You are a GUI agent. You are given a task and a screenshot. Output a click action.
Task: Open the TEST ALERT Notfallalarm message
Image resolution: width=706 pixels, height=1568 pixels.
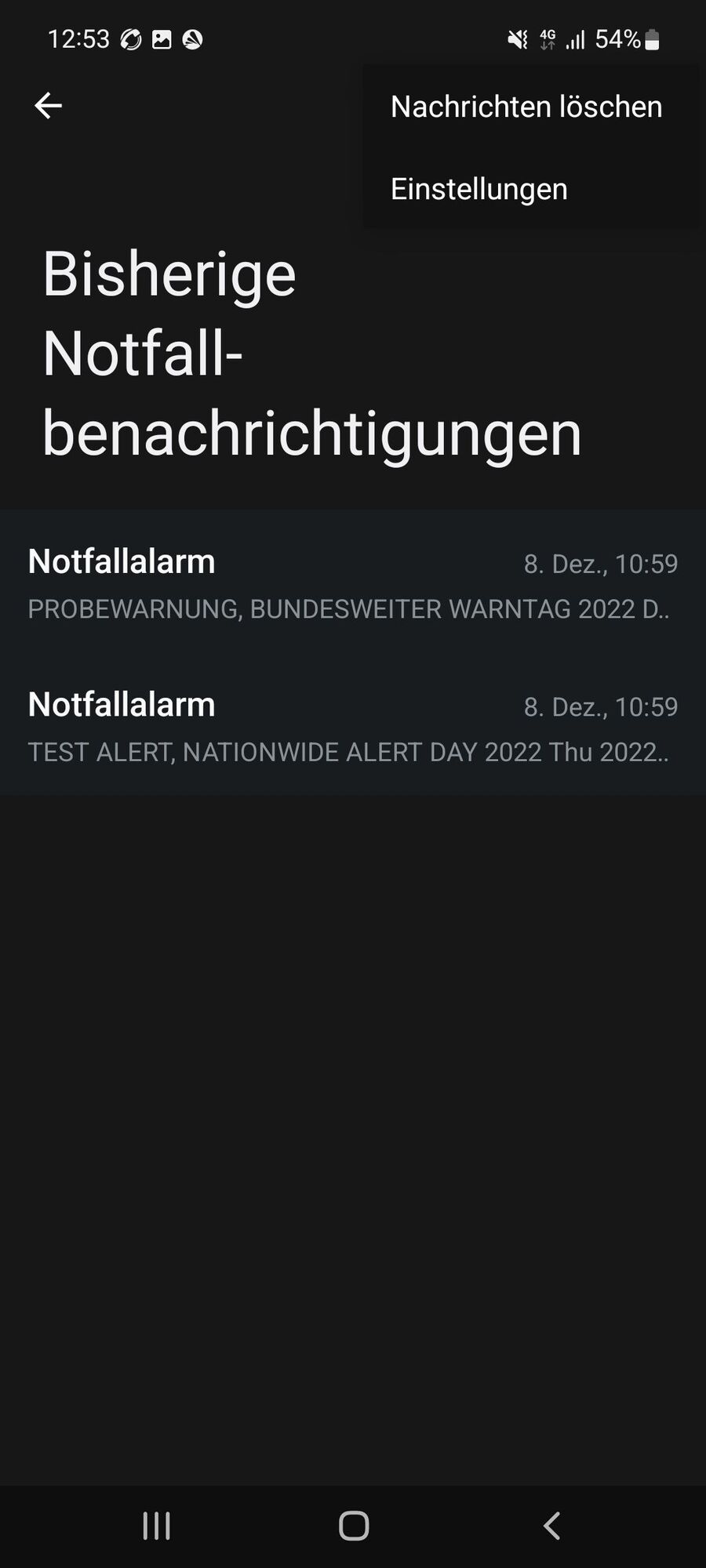coord(352,726)
